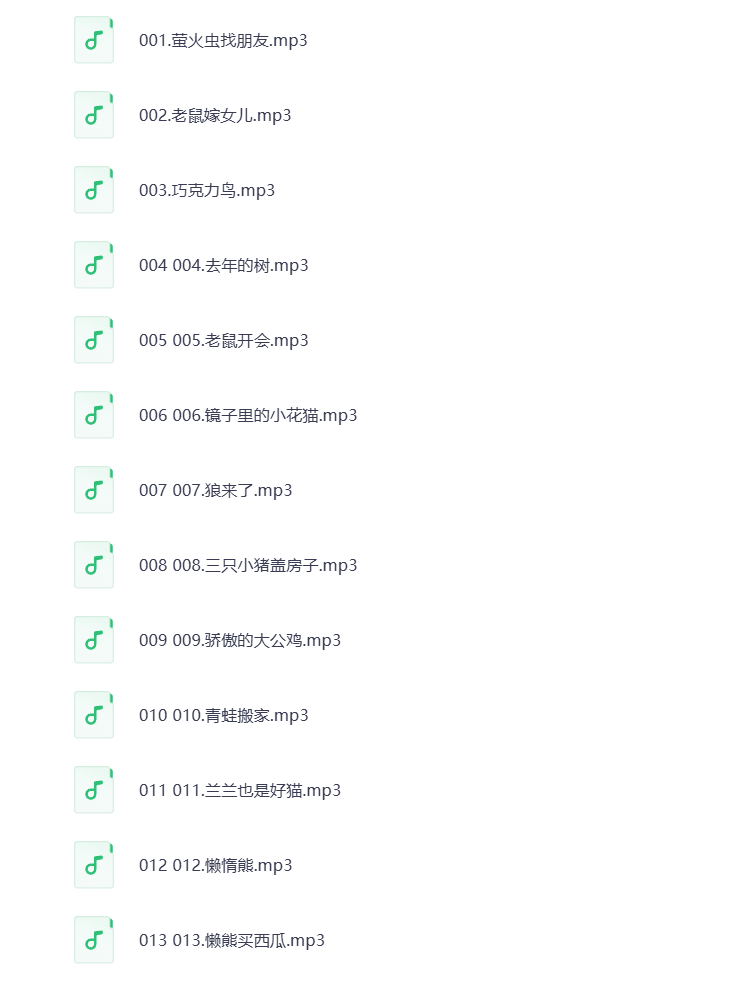Click the music note icon for 003.巧克力鸟.mp3

pyautogui.click(x=93, y=189)
